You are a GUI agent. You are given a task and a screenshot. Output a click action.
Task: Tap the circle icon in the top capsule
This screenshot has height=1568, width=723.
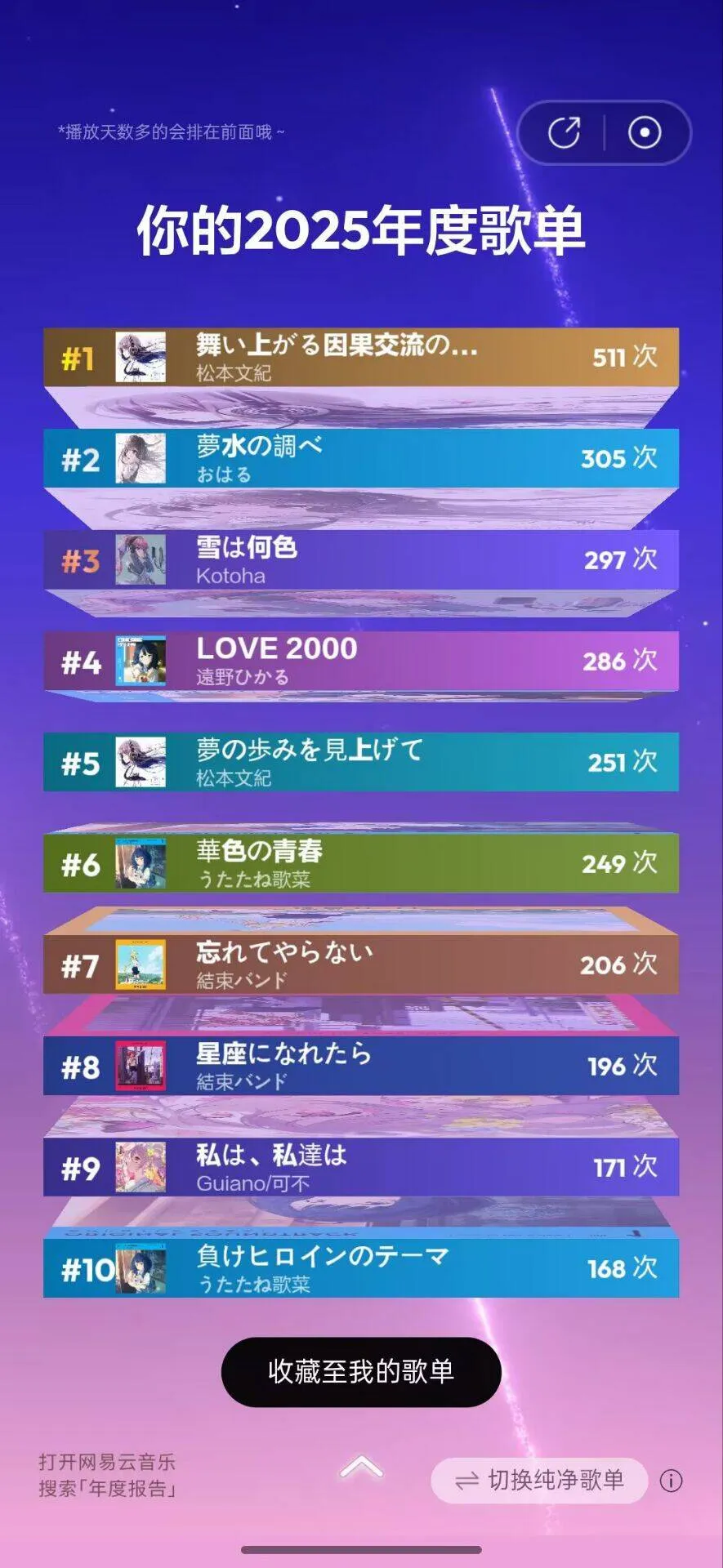[x=645, y=132]
